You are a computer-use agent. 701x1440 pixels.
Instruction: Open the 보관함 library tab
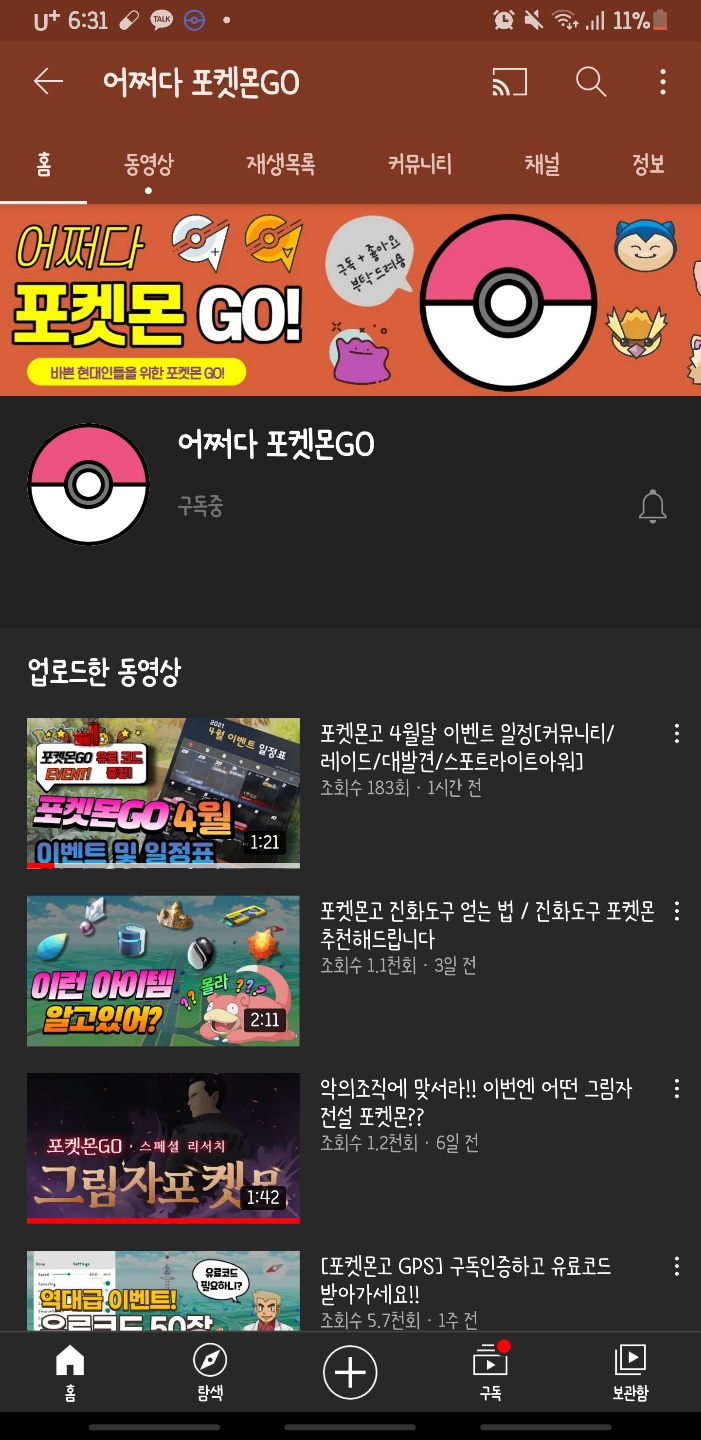(630, 1372)
